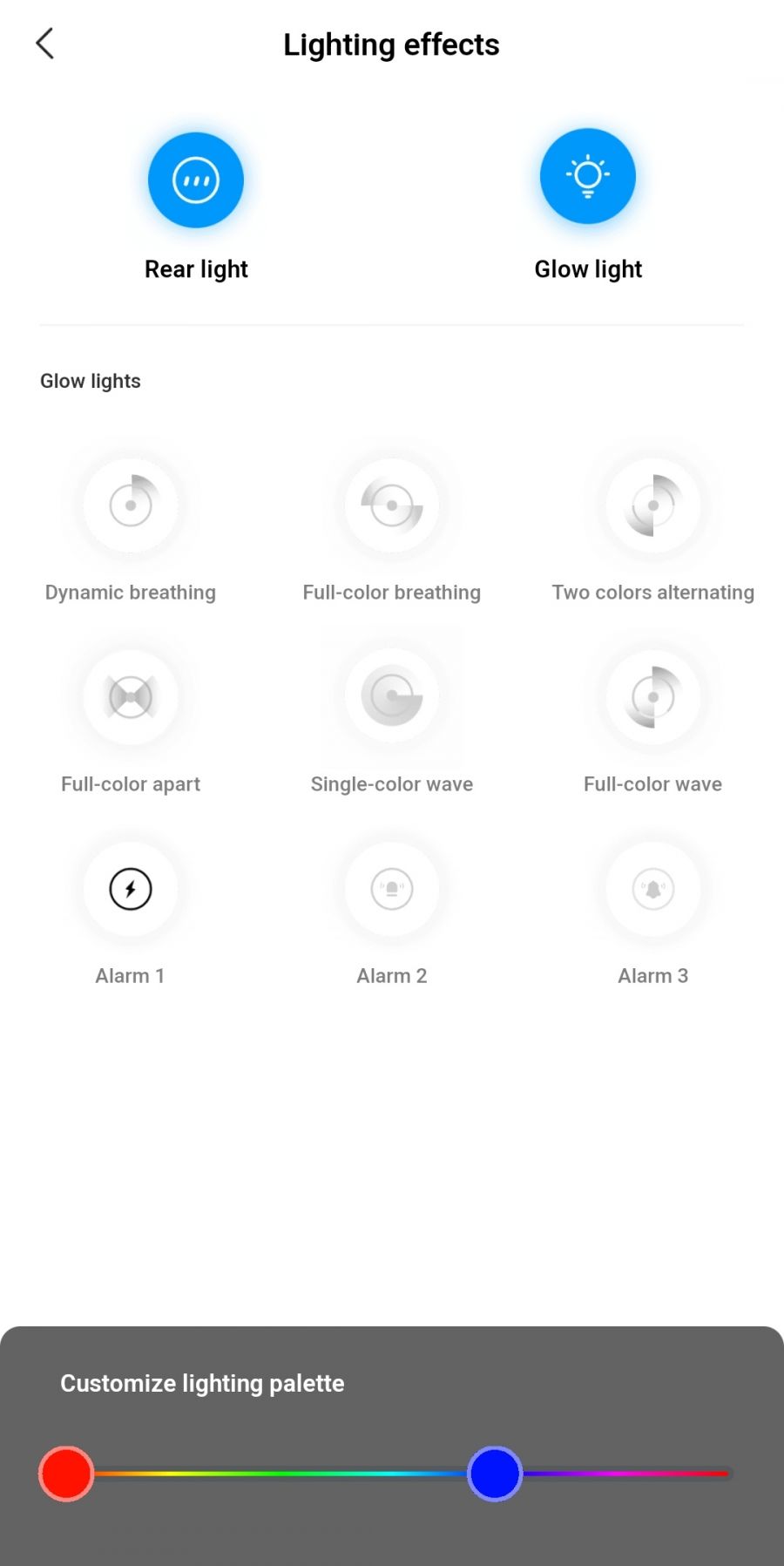Go back from Lighting effects
784x1566 pixels.
pyautogui.click(x=45, y=44)
